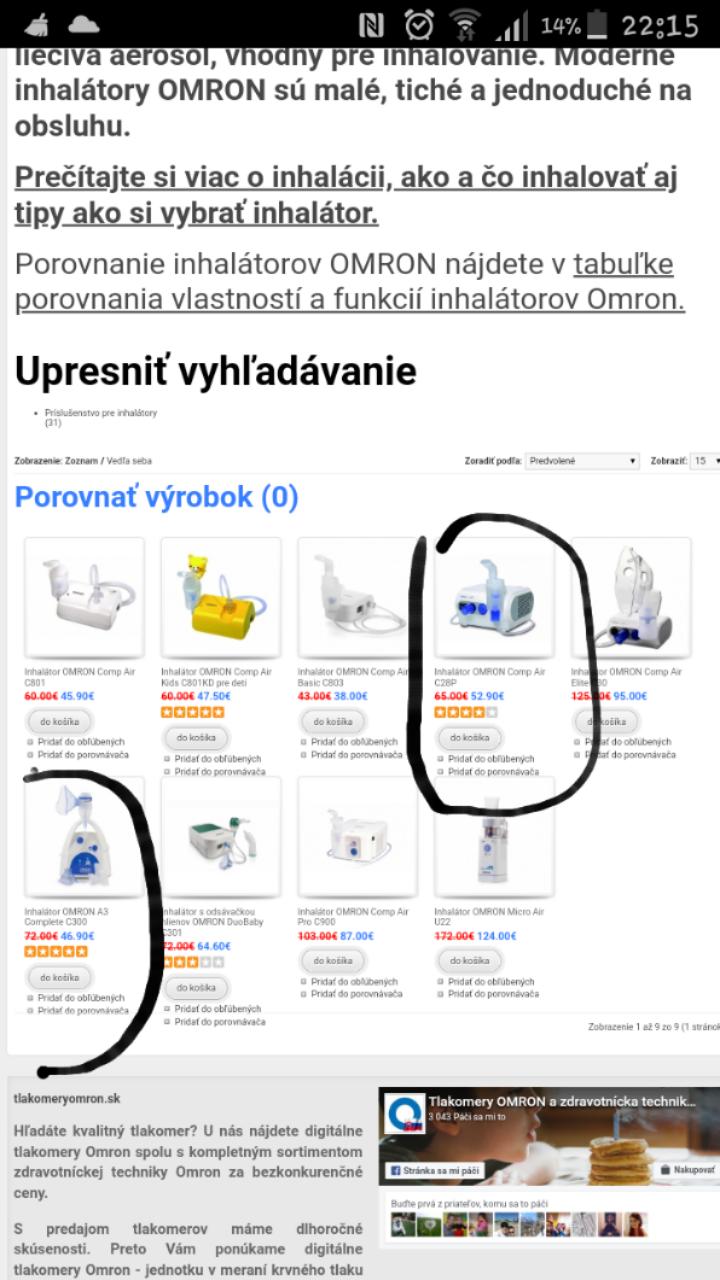Screen dimensions: 720x1280
Task: Add Comp Air Pro C900 to comparison
Action: point(356,994)
